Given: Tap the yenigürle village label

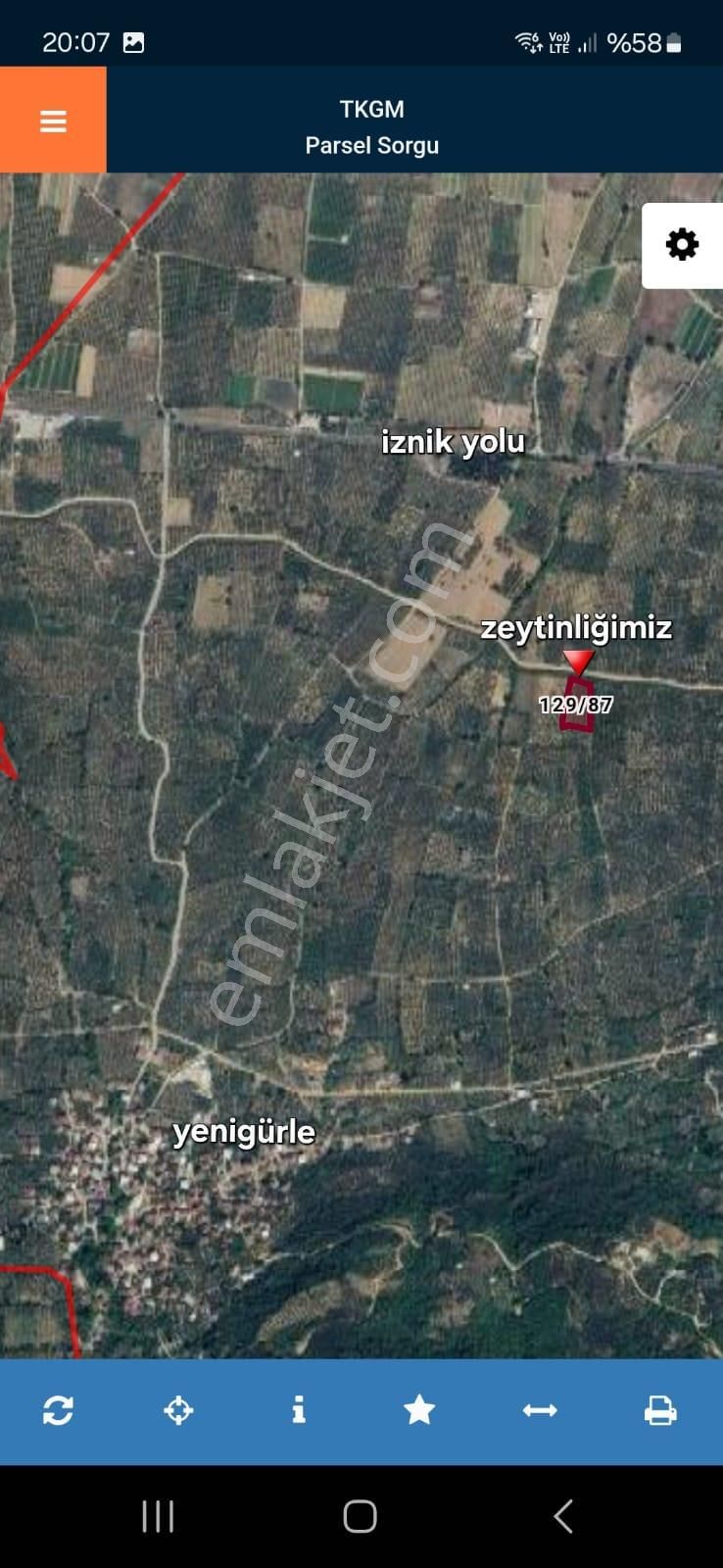Looking at the screenshot, I should tap(243, 1132).
